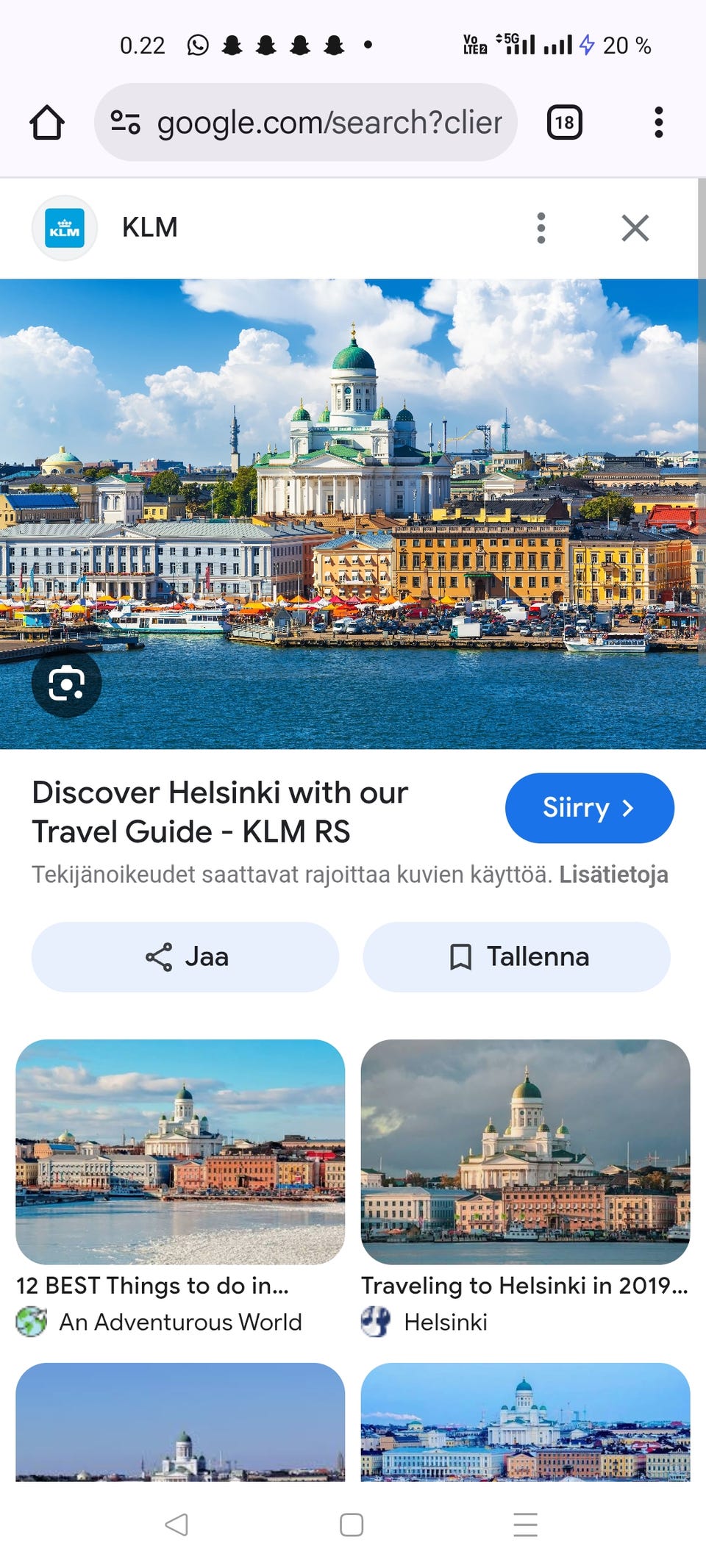Tap the Siirry button

(588, 808)
